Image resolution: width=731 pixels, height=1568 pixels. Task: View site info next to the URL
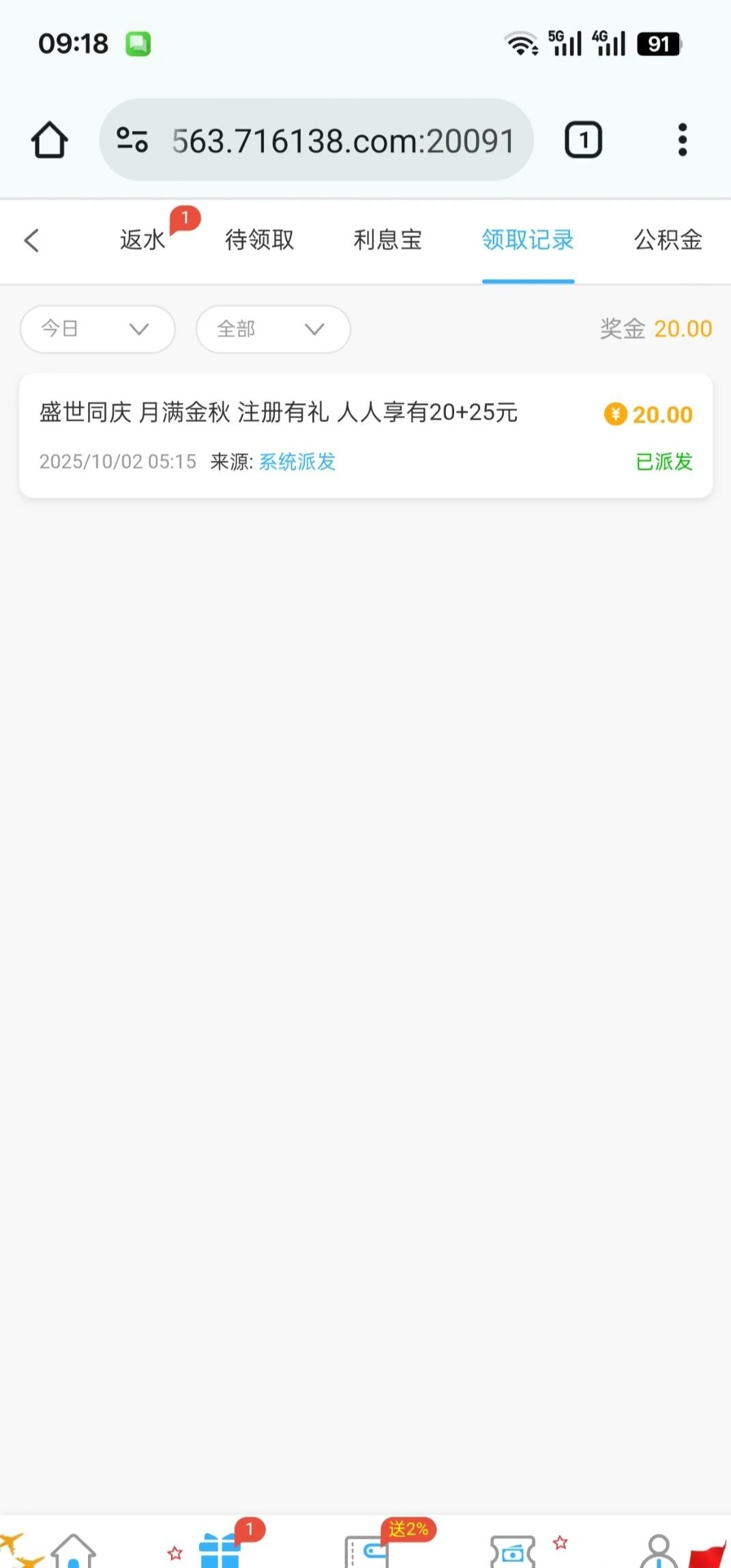[x=132, y=140]
